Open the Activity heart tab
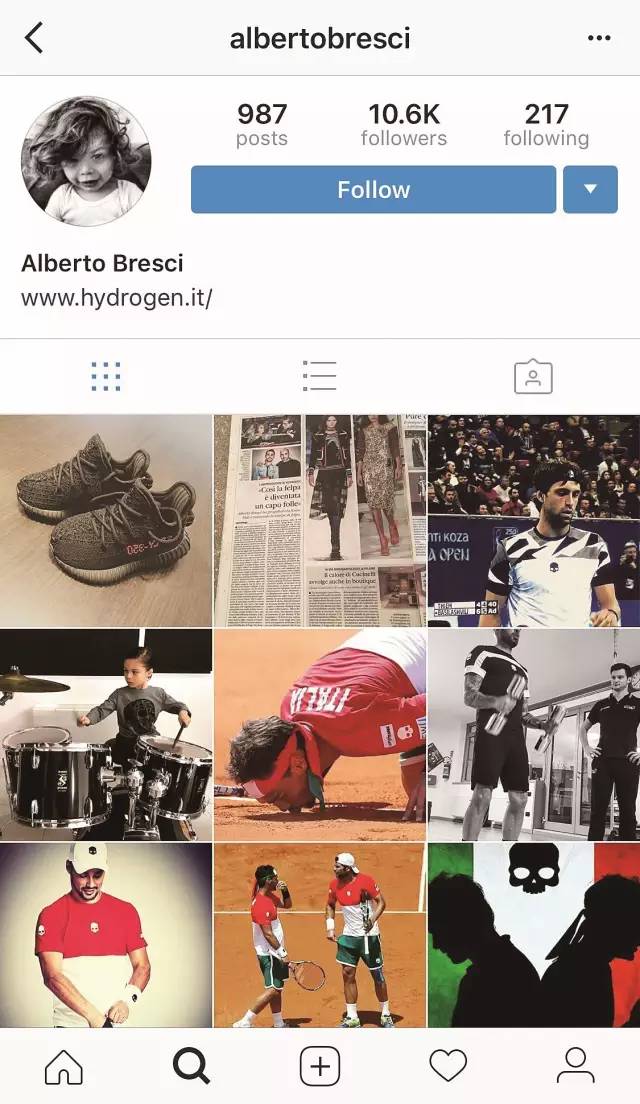640x1104 pixels. [448, 1067]
